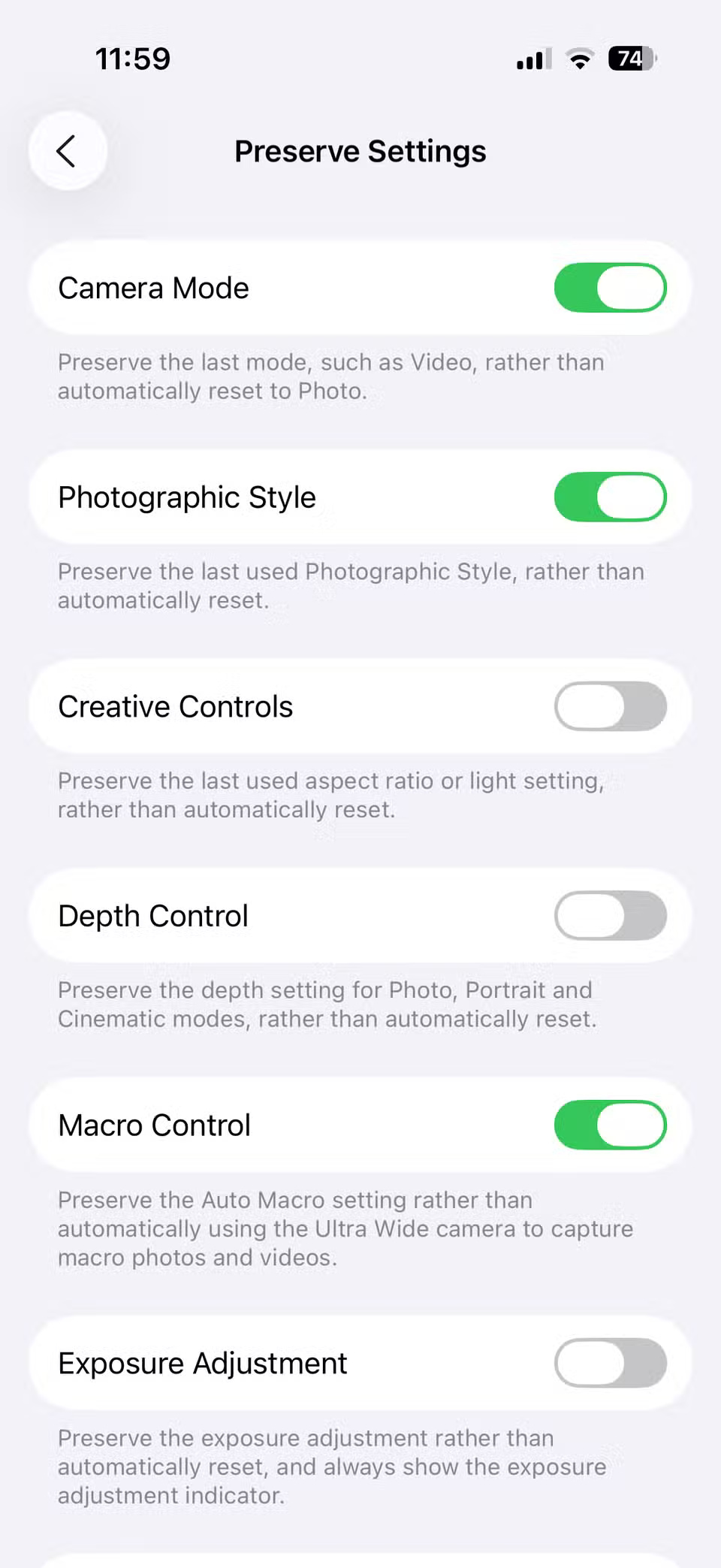The width and height of the screenshot is (721, 1568).
Task: Tap the Preserve Settings title
Action: (360, 150)
